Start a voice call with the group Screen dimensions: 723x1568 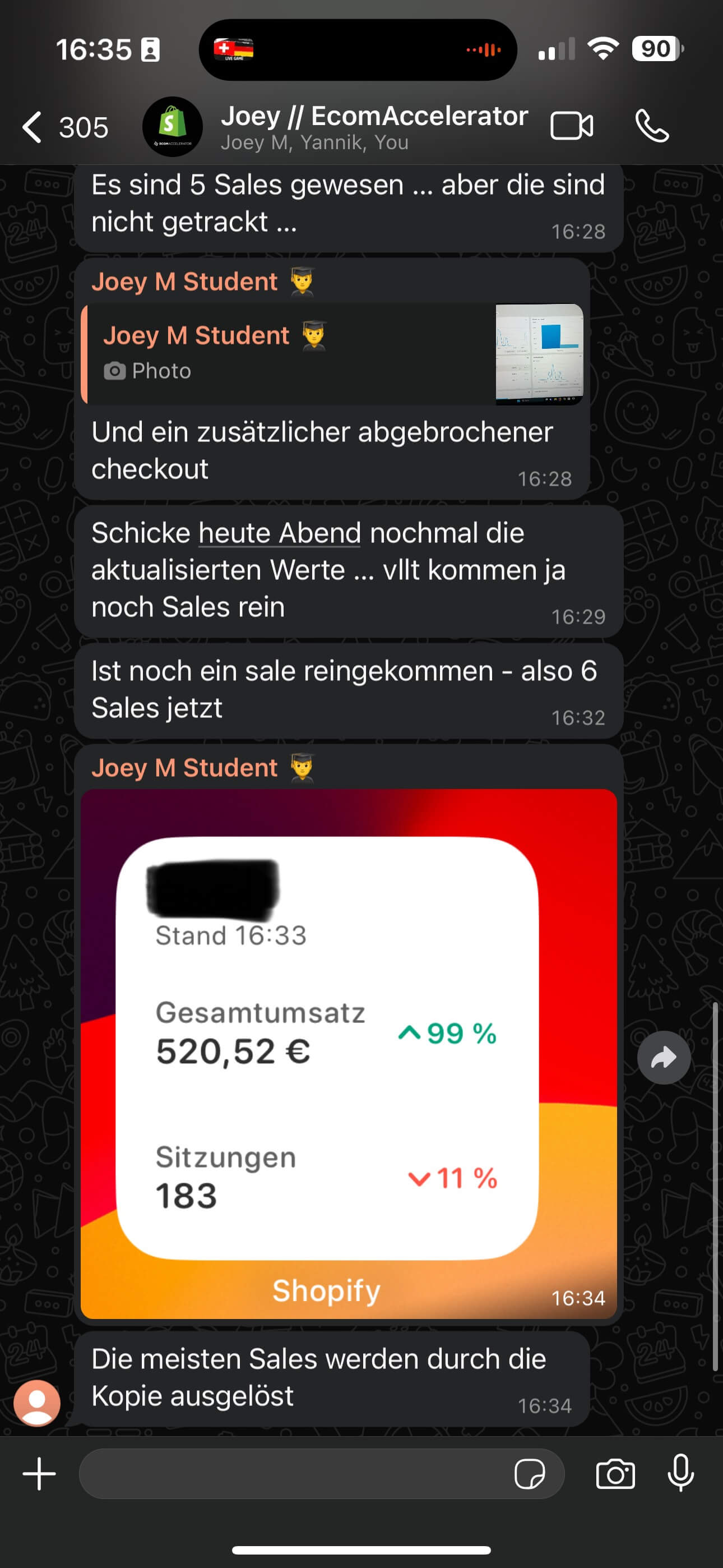pyautogui.click(x=652, y=127)
